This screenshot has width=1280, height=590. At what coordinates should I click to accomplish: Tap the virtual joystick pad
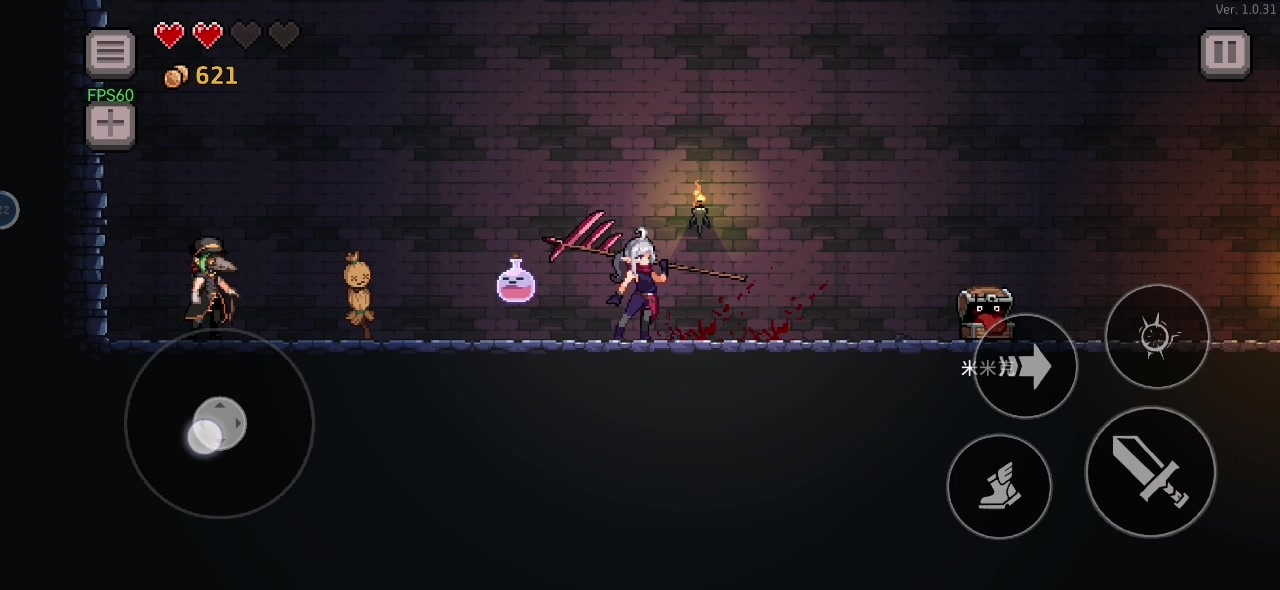[x=219, y=423]
